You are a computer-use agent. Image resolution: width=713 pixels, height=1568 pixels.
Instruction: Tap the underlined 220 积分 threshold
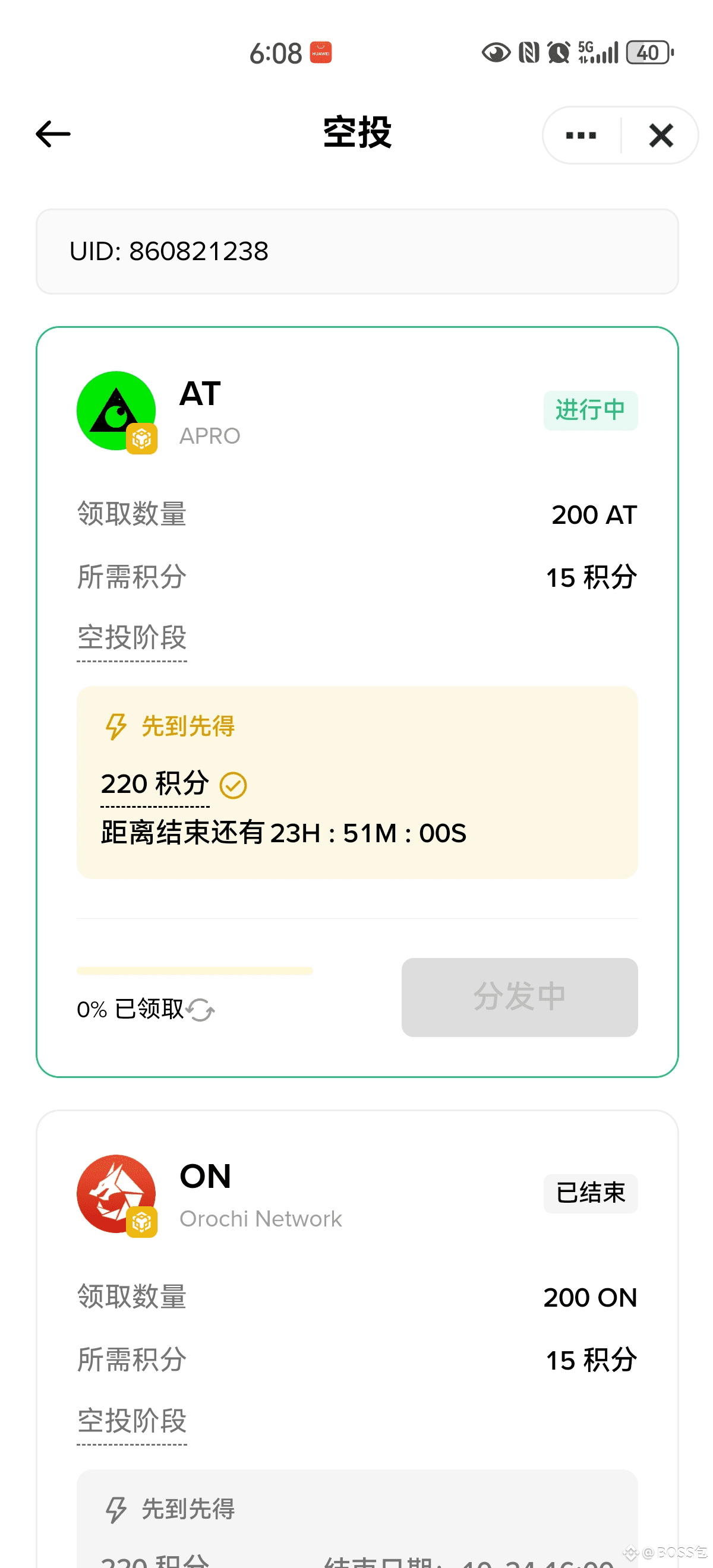pos(154,784)
